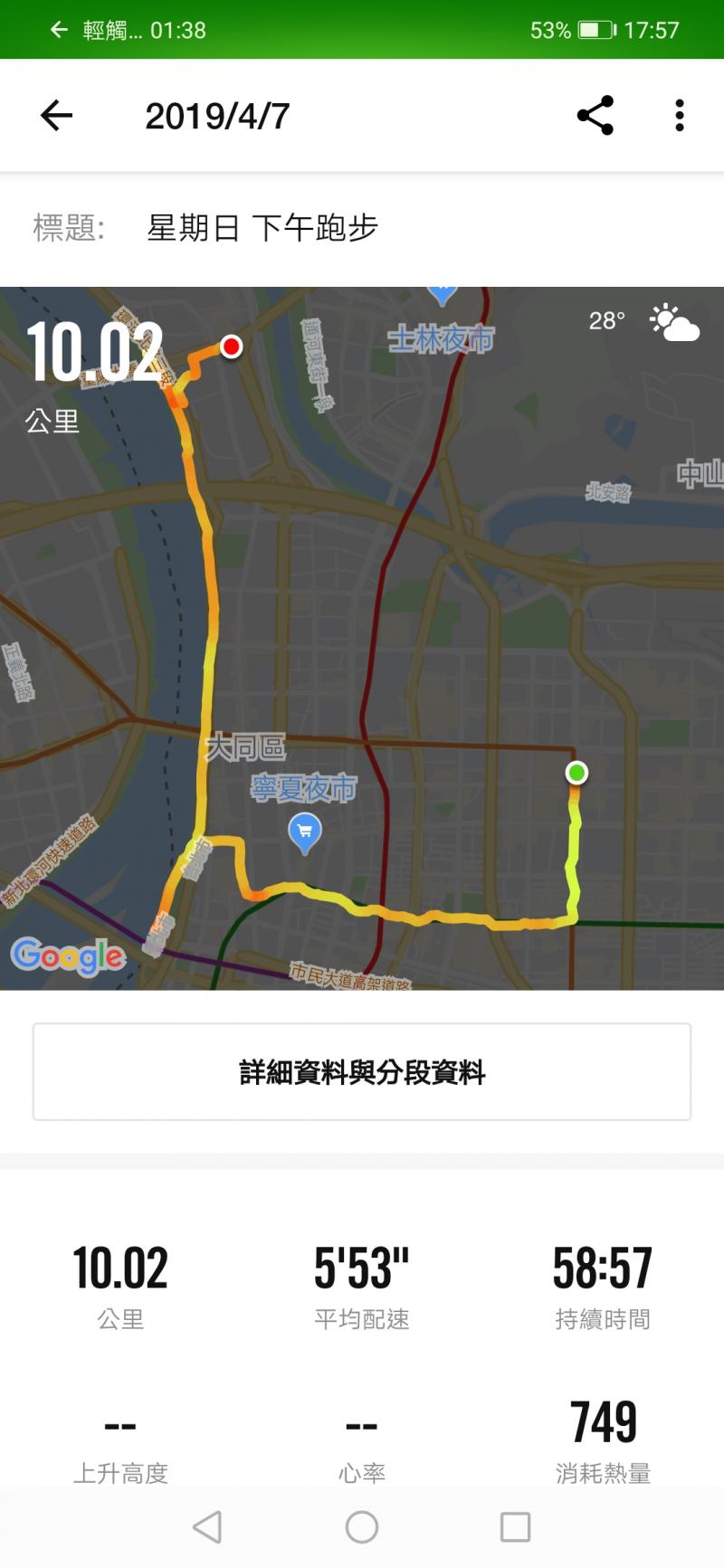Open the overflow menu
This screenshot has width=724, height=1568.
coord(679,116)
